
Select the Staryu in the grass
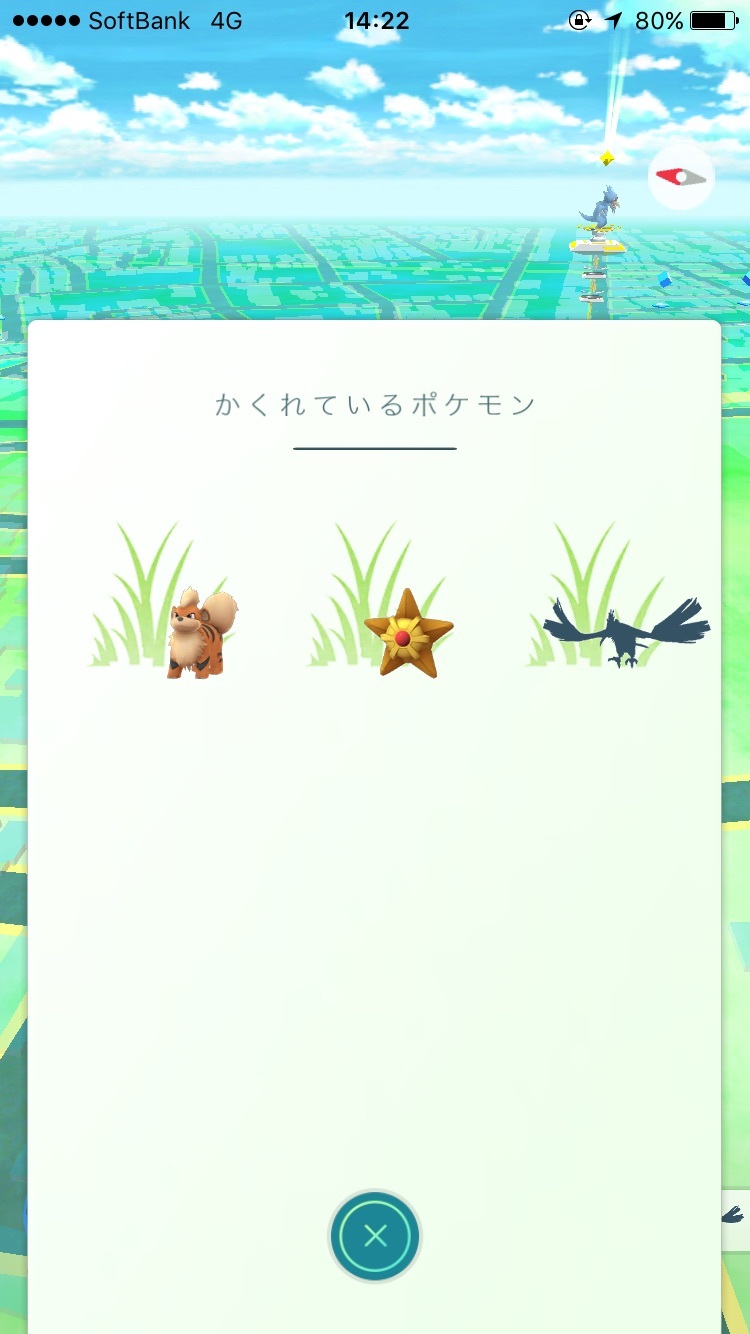pos(408,633)
